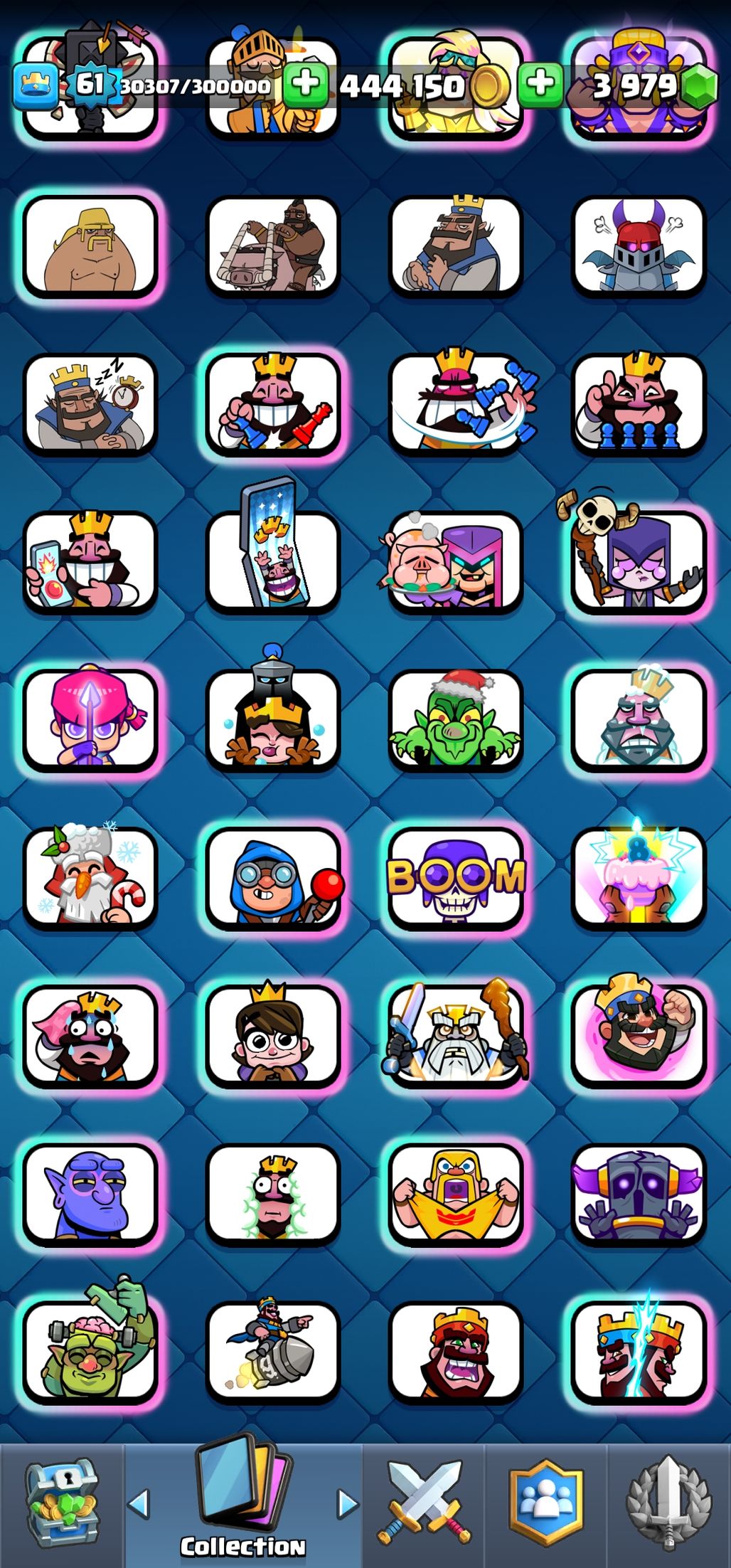Select the king riding a rocket emote
This screenshot has height=1568, width=731.
(273, 1352)
